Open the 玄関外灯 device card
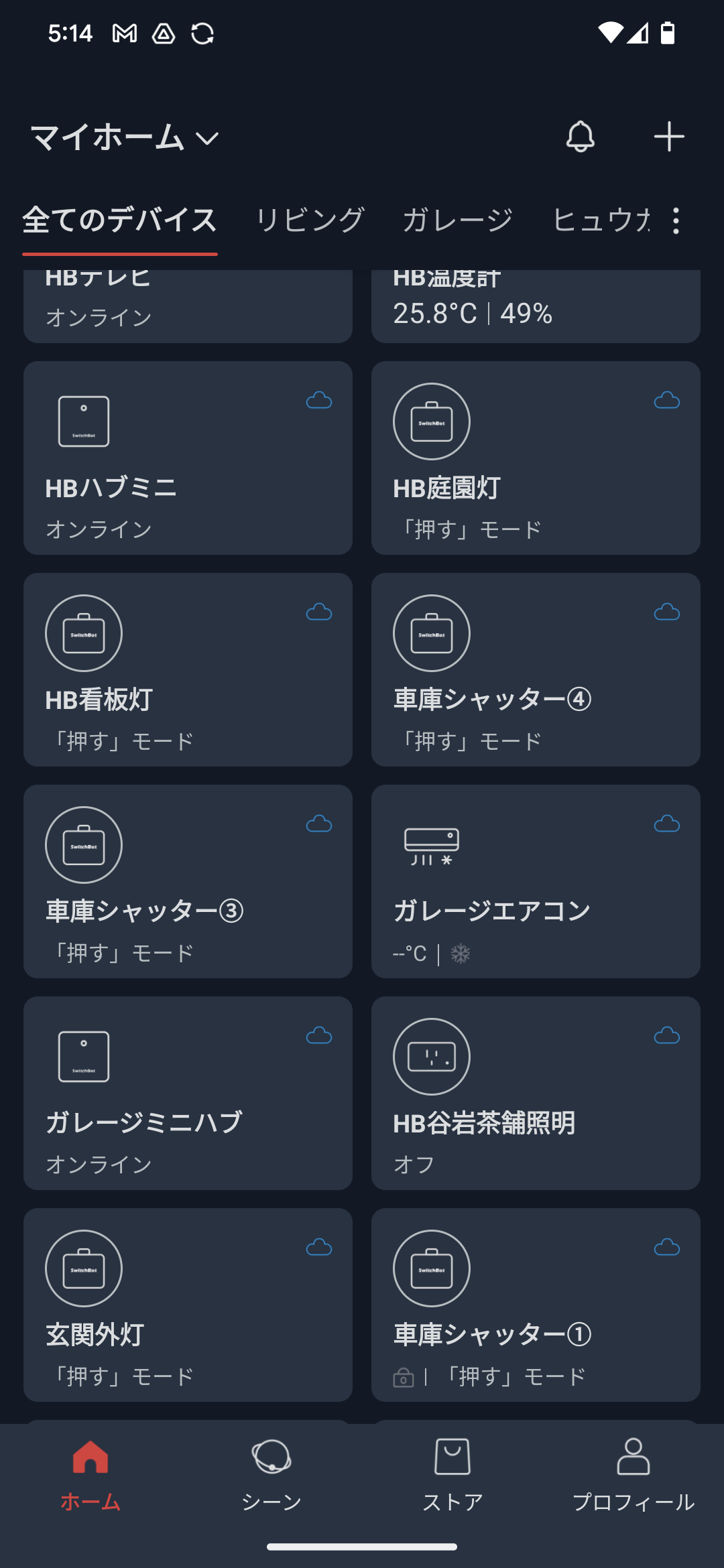Viewport: 724px width, 1568px height. point(188,1305)
